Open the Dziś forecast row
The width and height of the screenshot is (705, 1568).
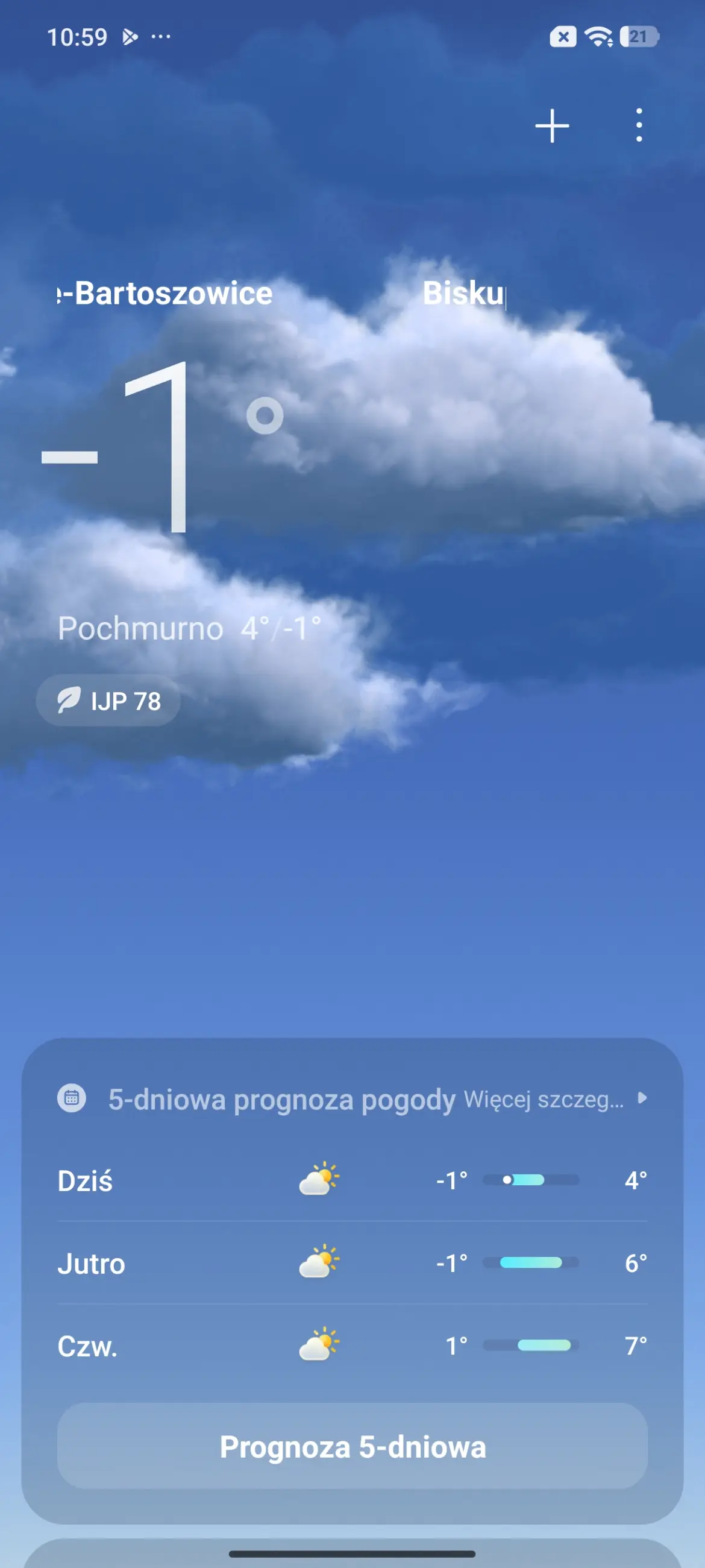click(352, 1180)
